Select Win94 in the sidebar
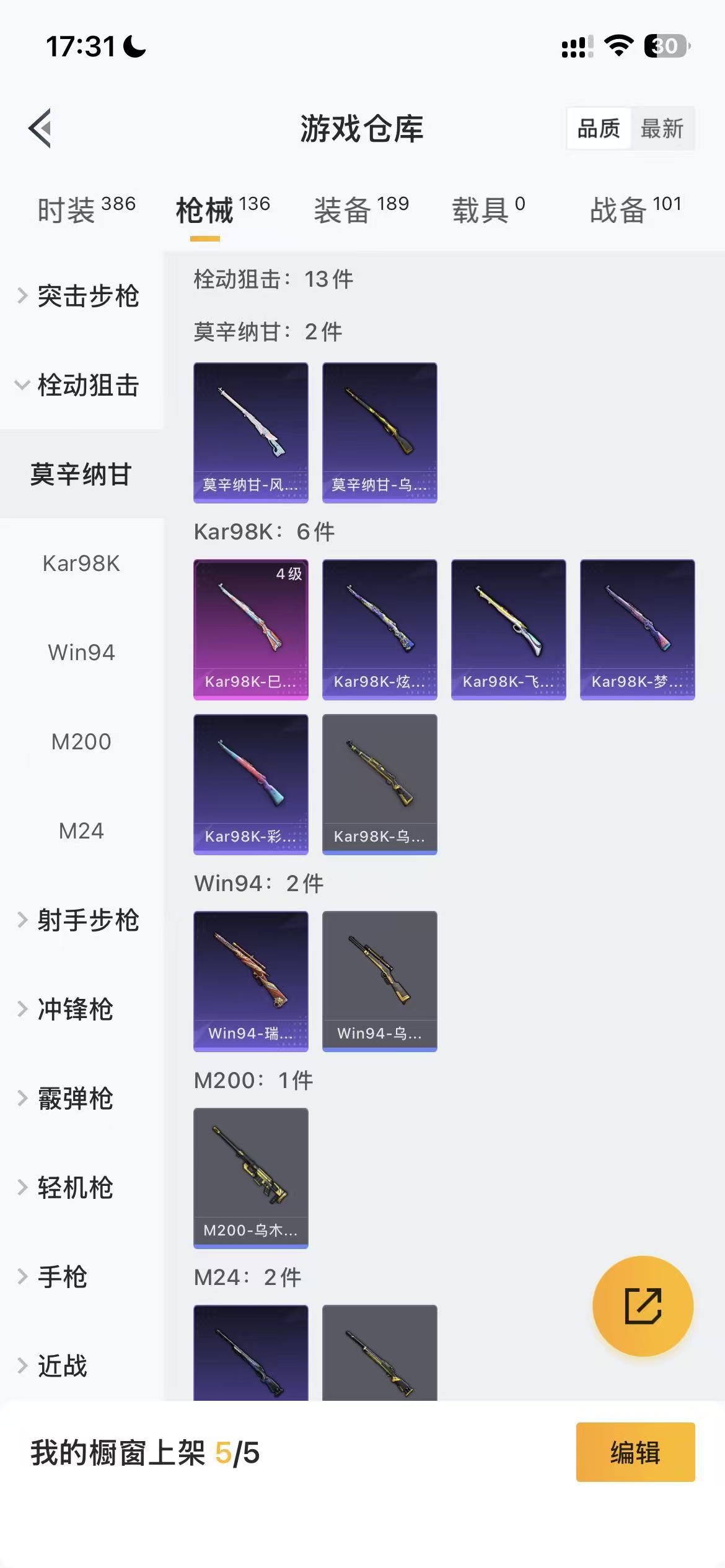This screenshot has height=1568, width=725. tap(81, 652)
